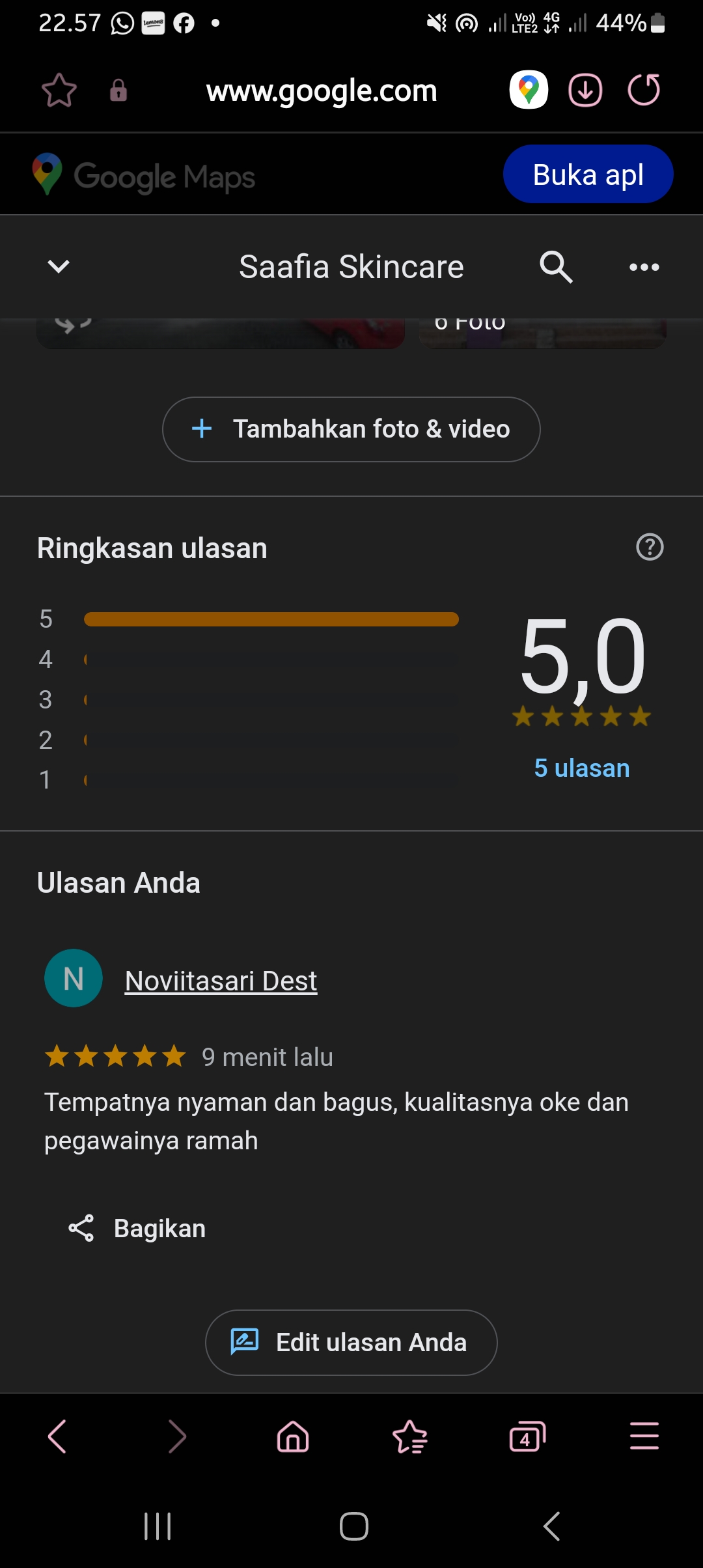Collapse the Saafia Skincare panel with the chevron
This screenshot has height=1568, width=703.
tap(59, 266)
